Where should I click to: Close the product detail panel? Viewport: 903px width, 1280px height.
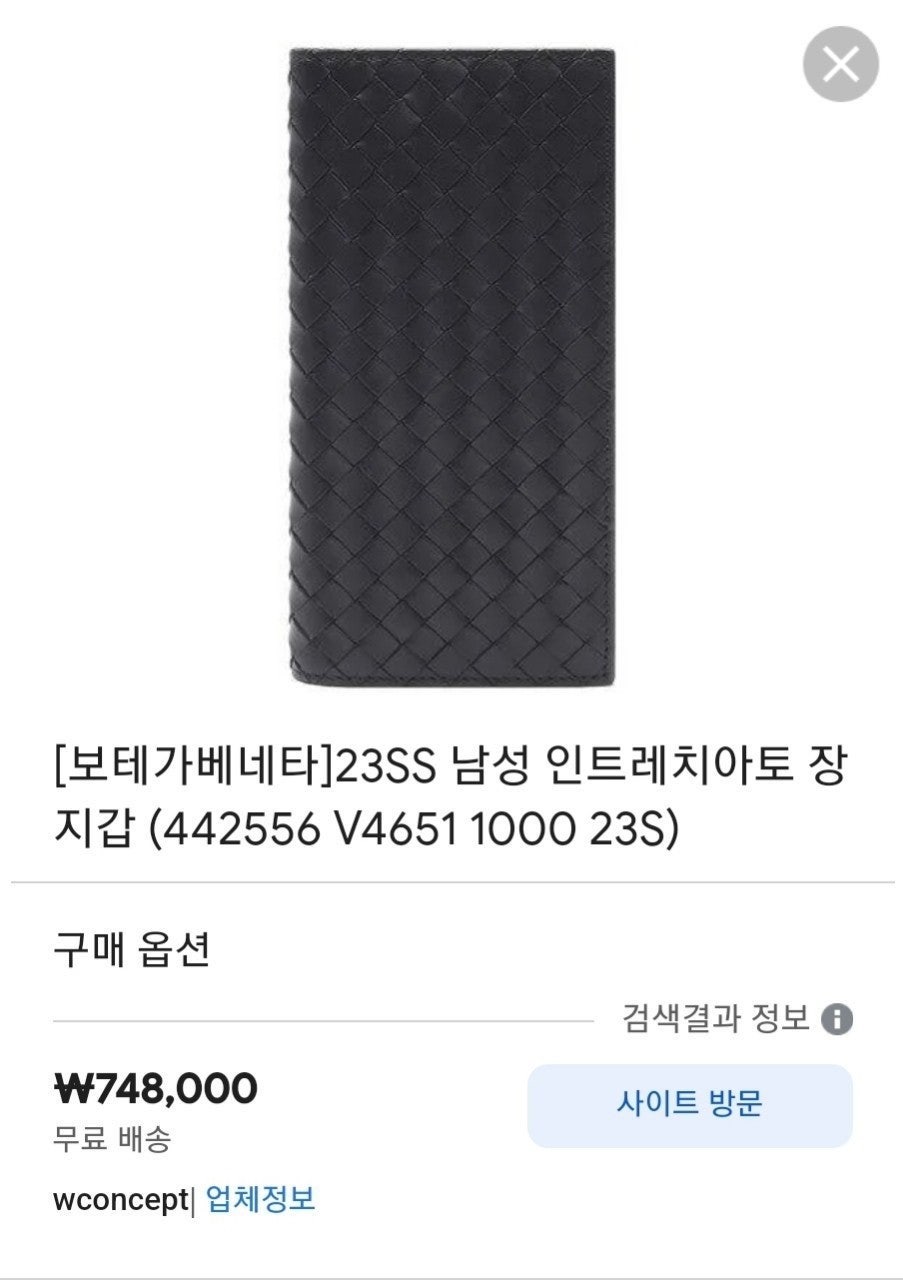[840, 65]
